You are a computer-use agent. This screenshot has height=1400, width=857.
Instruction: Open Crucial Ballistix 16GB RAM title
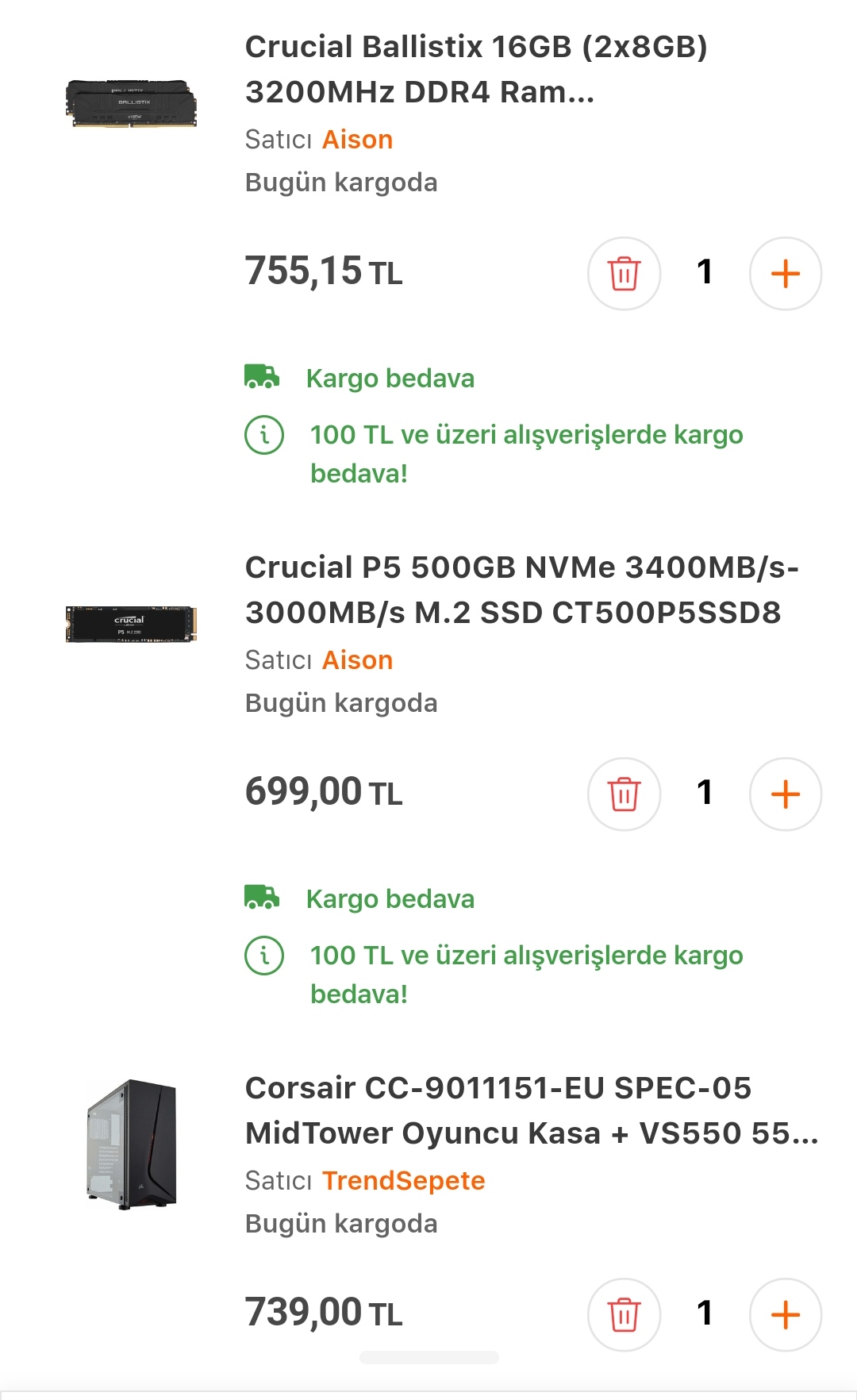tap(476, 69)
